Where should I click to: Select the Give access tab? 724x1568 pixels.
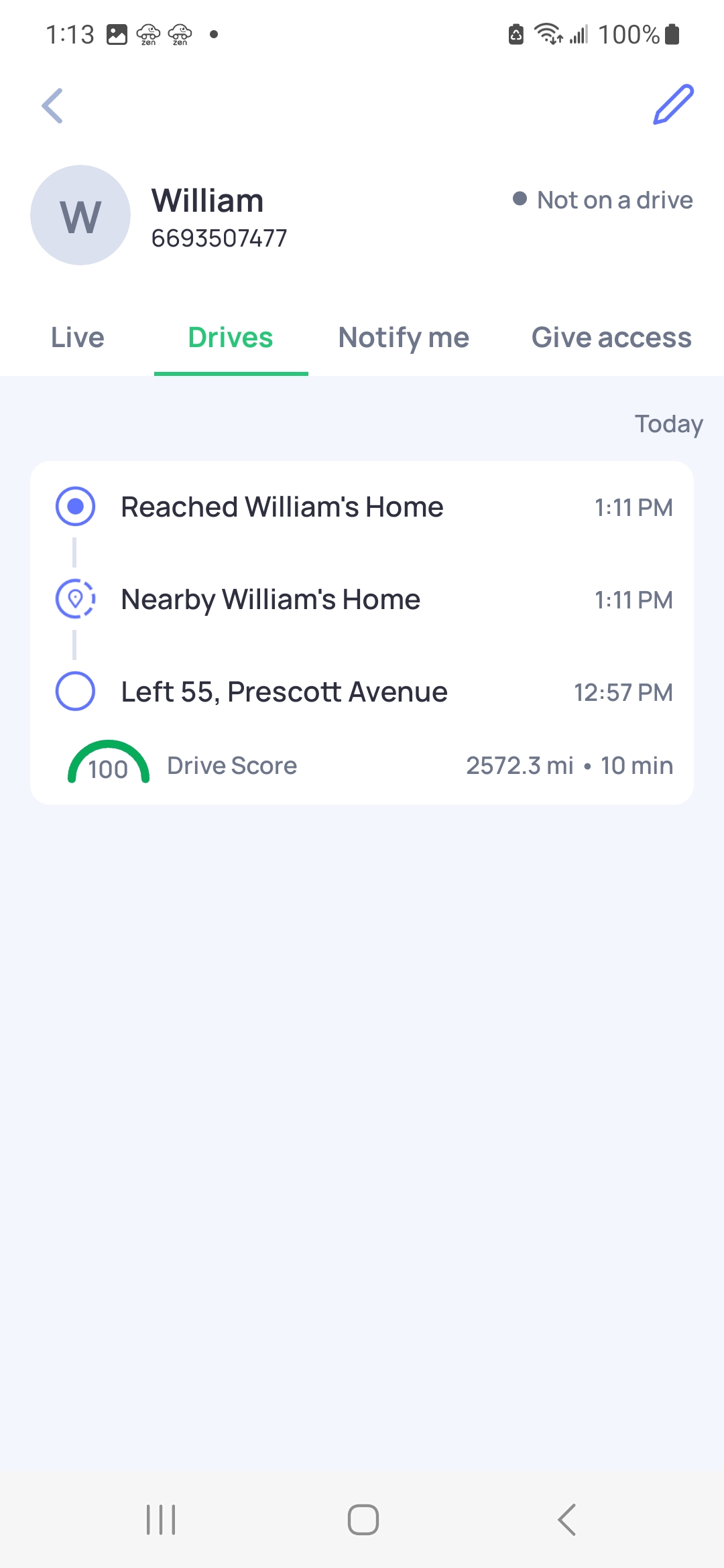(x=611, y=338)
